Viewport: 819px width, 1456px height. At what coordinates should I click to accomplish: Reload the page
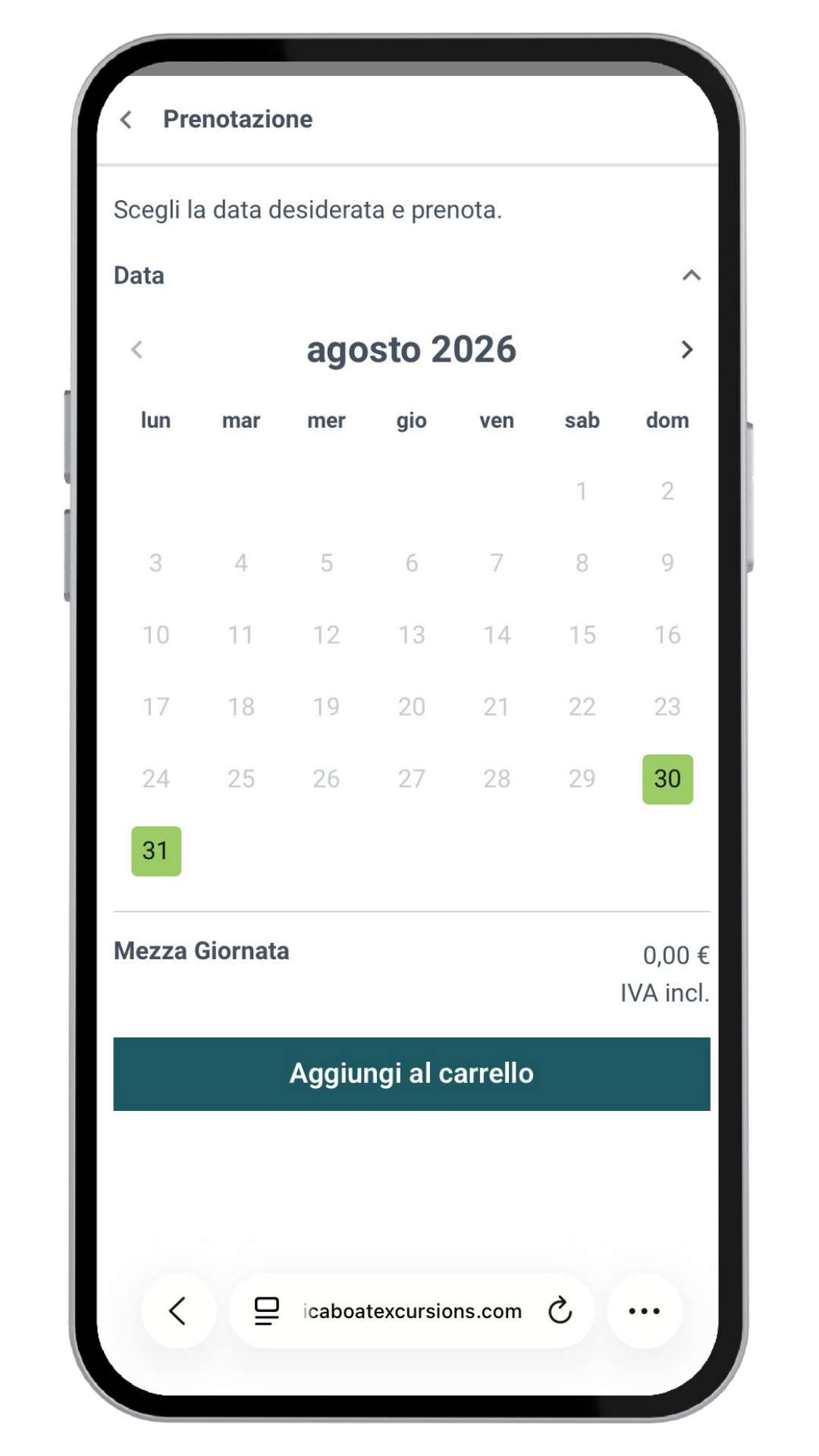click(560, 1310)
